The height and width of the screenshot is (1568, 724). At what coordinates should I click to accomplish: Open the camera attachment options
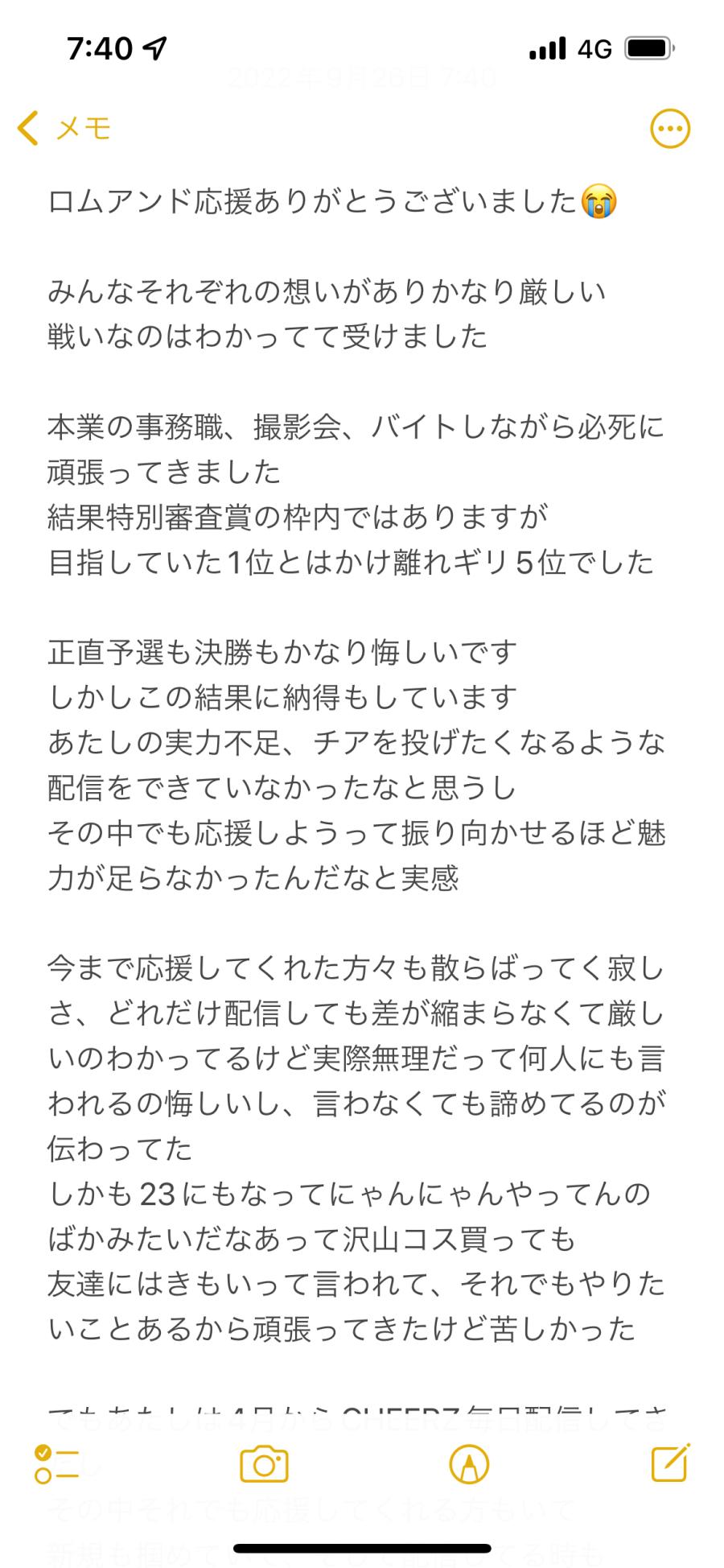264,1464
